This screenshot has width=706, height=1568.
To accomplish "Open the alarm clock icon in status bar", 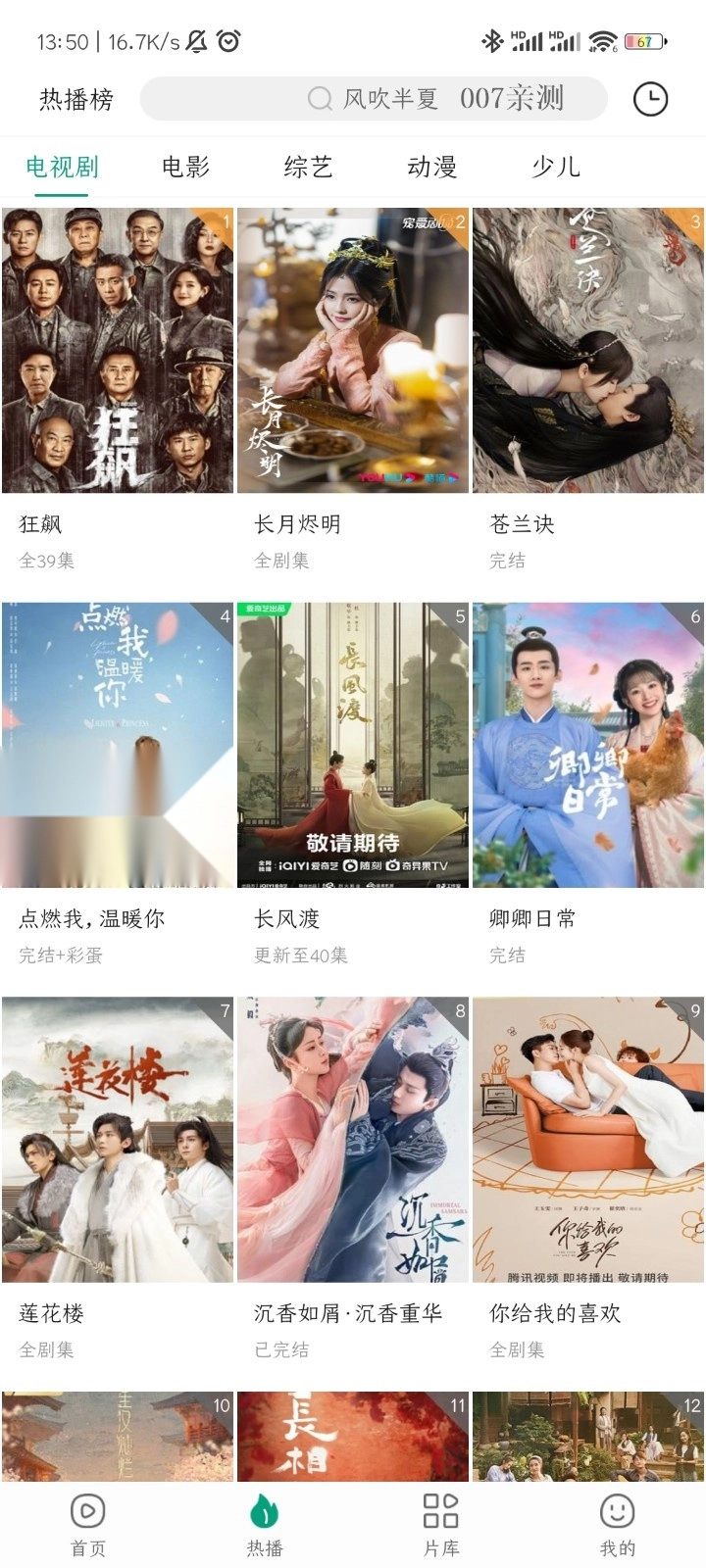I will (x=230, y=41).
